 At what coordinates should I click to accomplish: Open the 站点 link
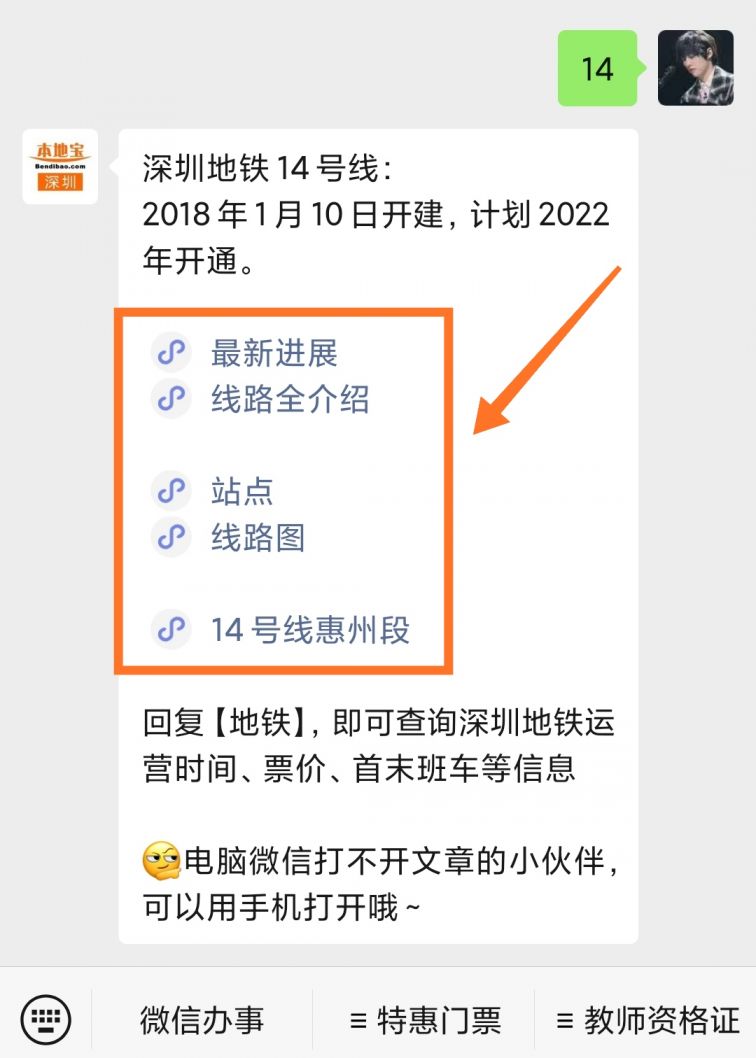pyautogui.click(x=241, y=491)
